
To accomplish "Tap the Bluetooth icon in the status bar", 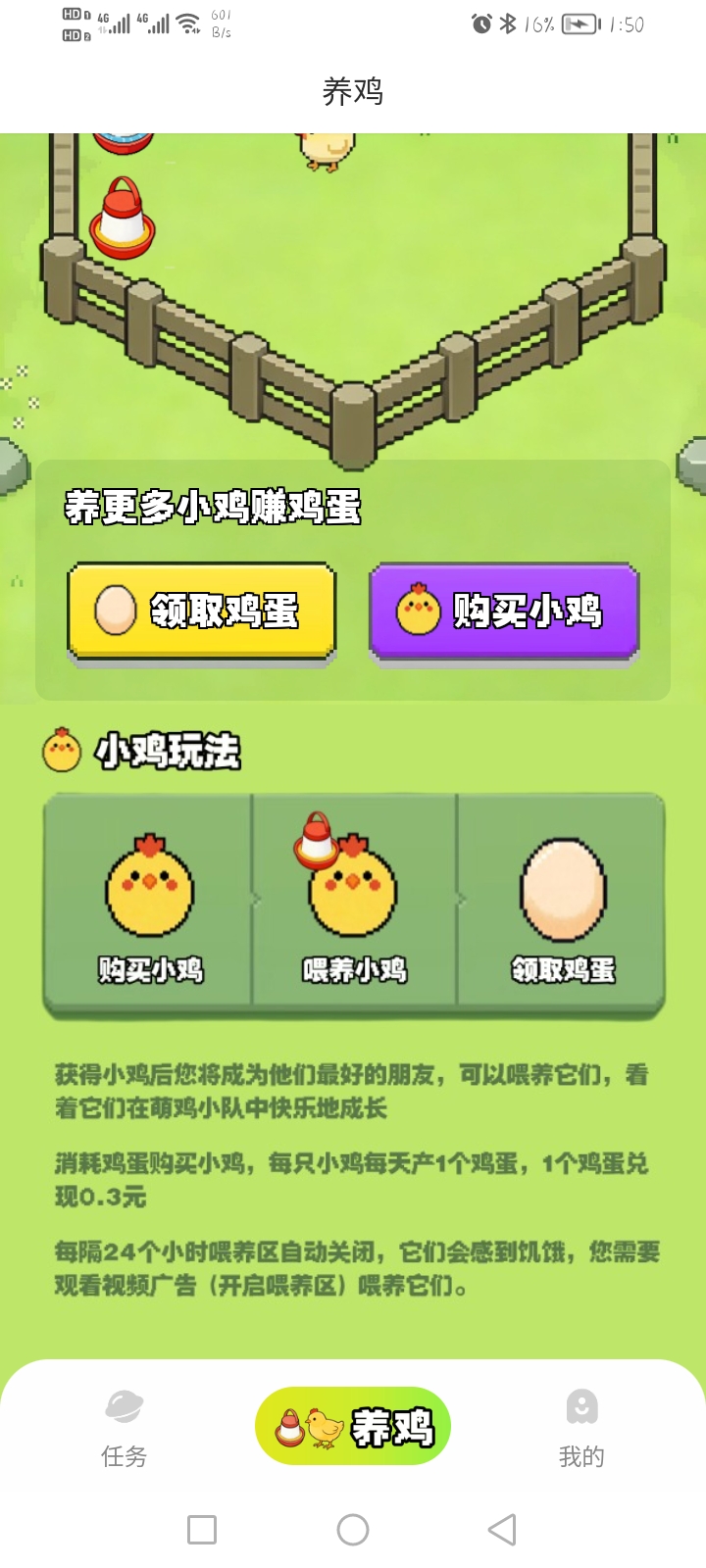I will click(507, 24).
